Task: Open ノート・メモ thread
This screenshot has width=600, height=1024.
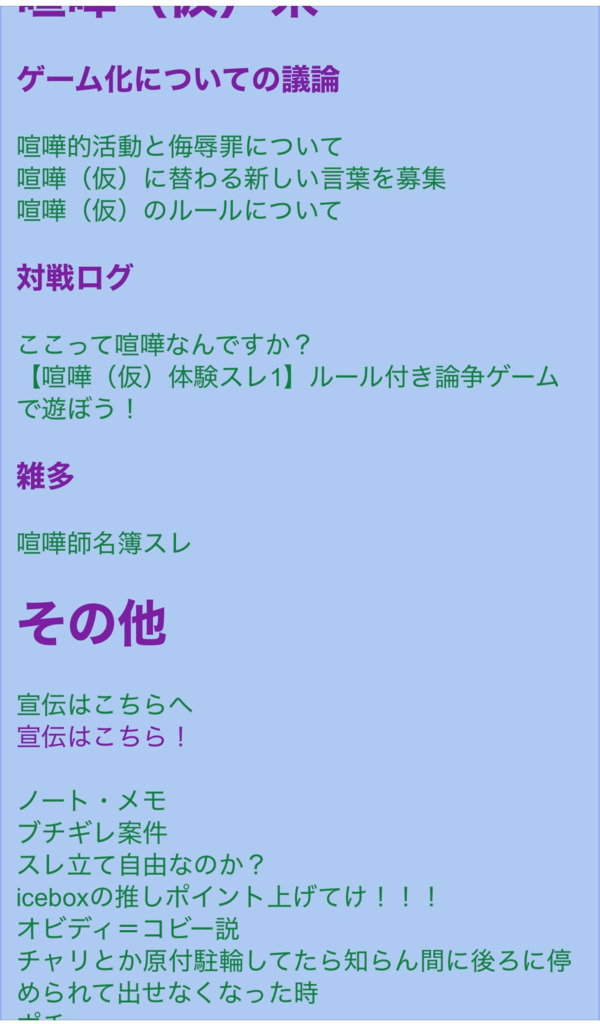Action: pos(92,800)
